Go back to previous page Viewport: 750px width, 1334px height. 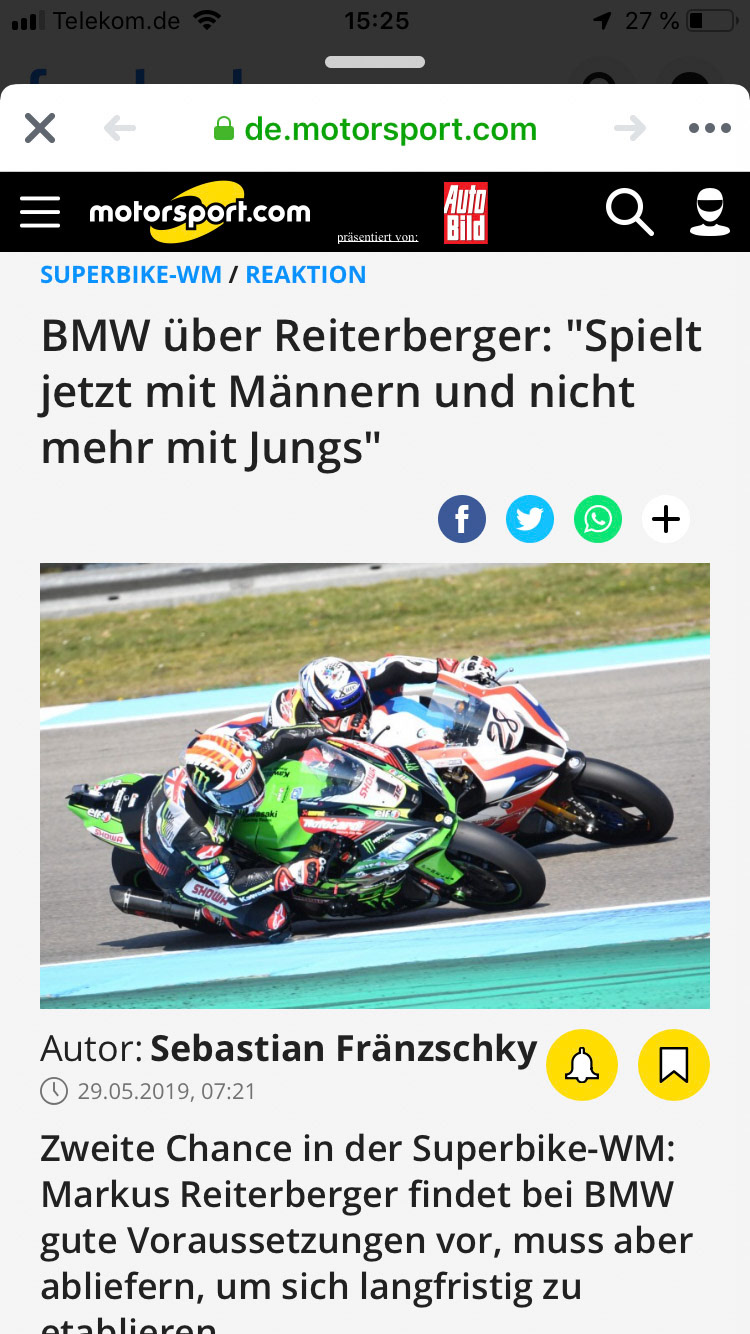(x=119, y=129)
